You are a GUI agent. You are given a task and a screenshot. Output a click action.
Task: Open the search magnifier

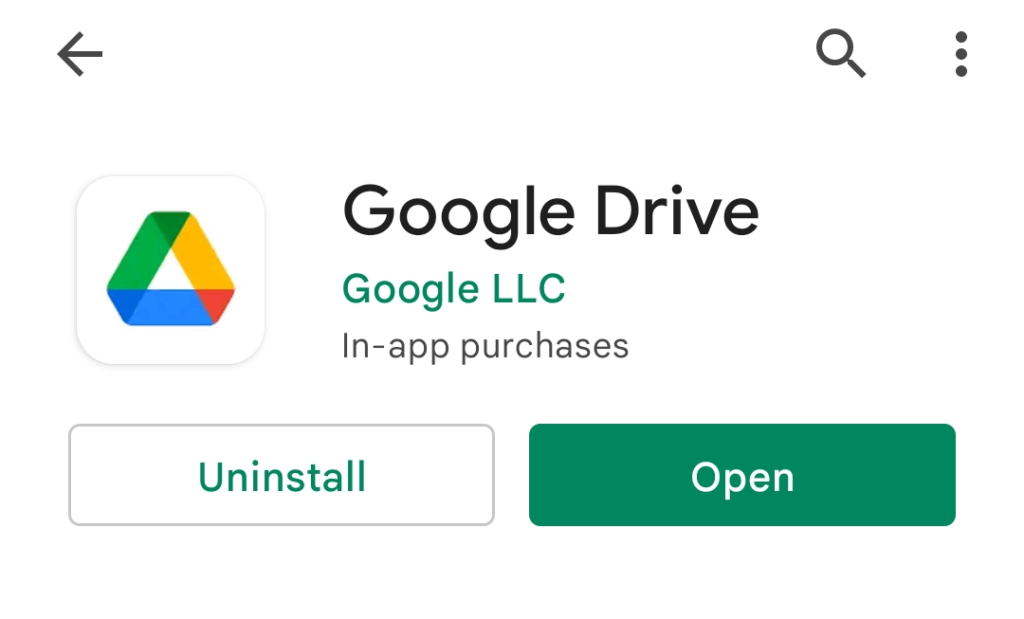point(840,53)
